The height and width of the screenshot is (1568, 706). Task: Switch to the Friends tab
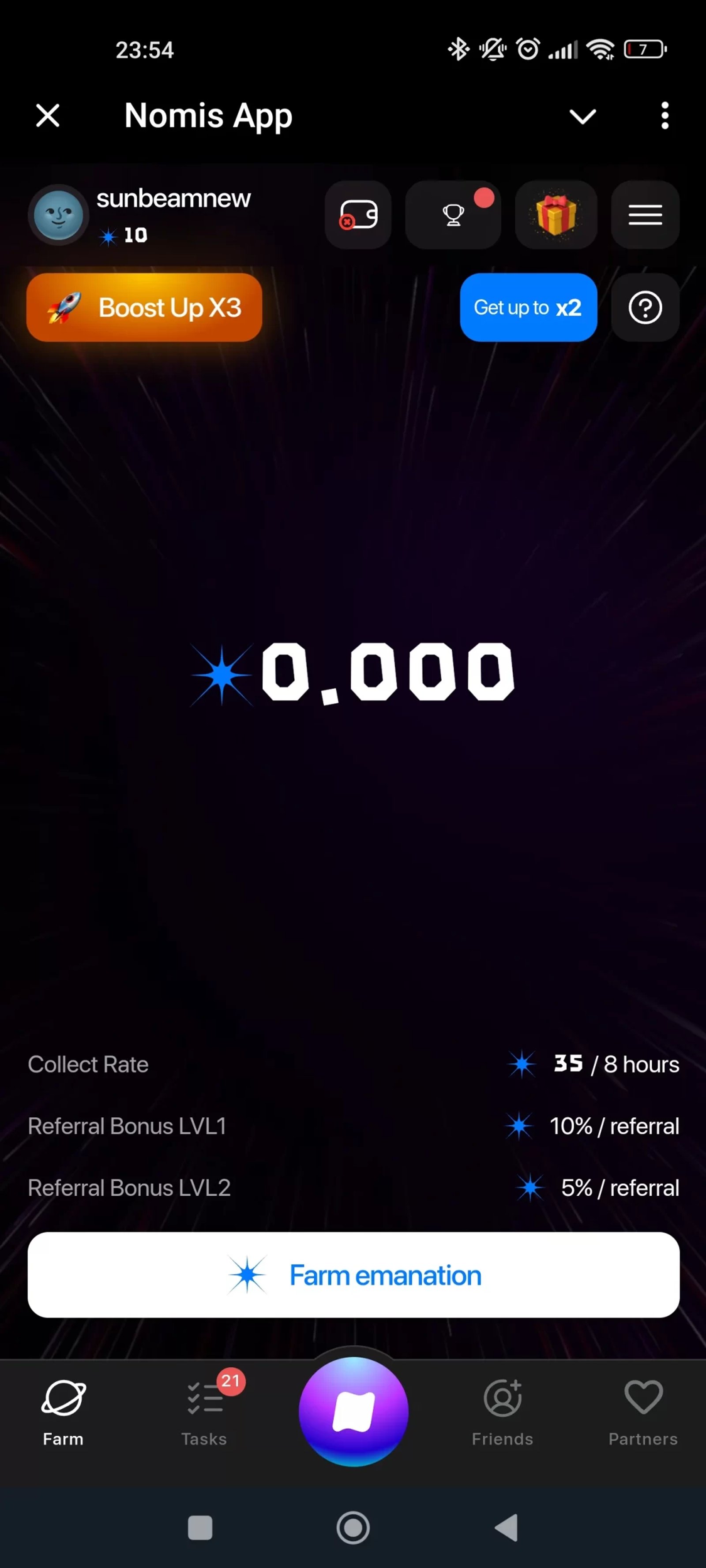503,1412
